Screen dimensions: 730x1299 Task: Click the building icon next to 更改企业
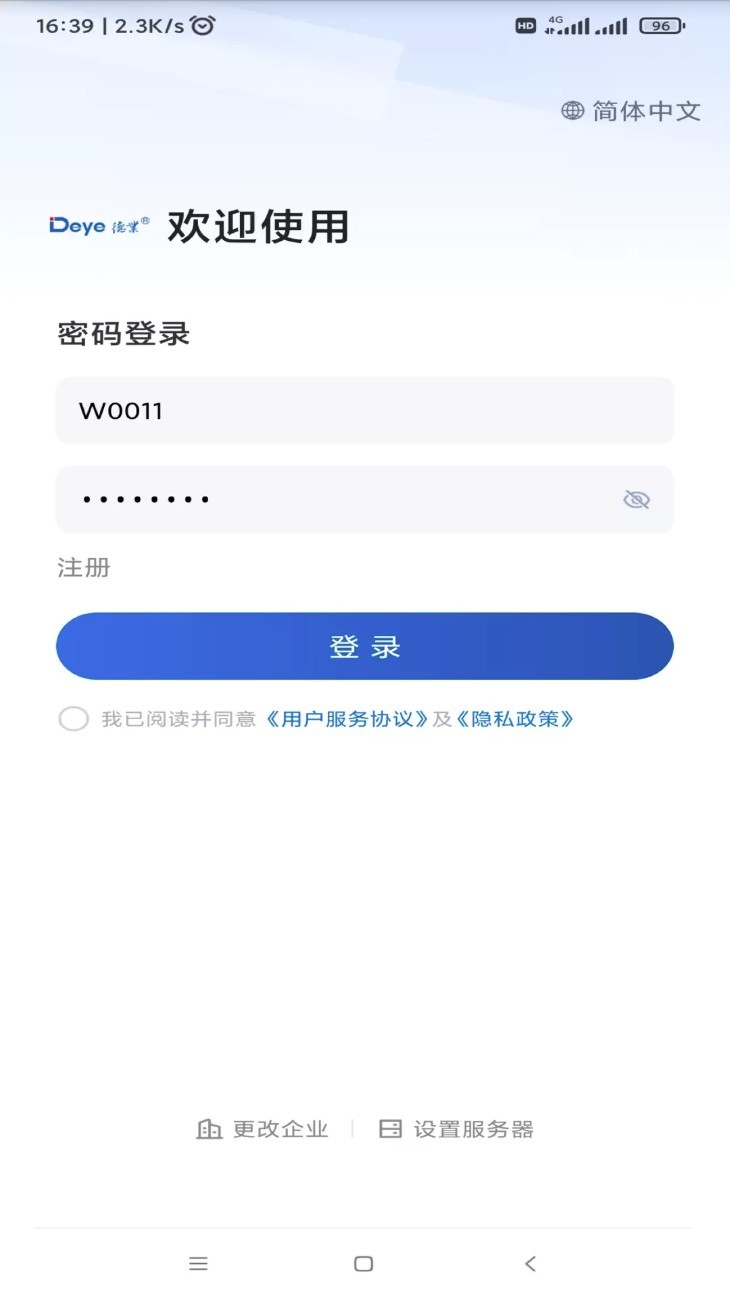210,1130
